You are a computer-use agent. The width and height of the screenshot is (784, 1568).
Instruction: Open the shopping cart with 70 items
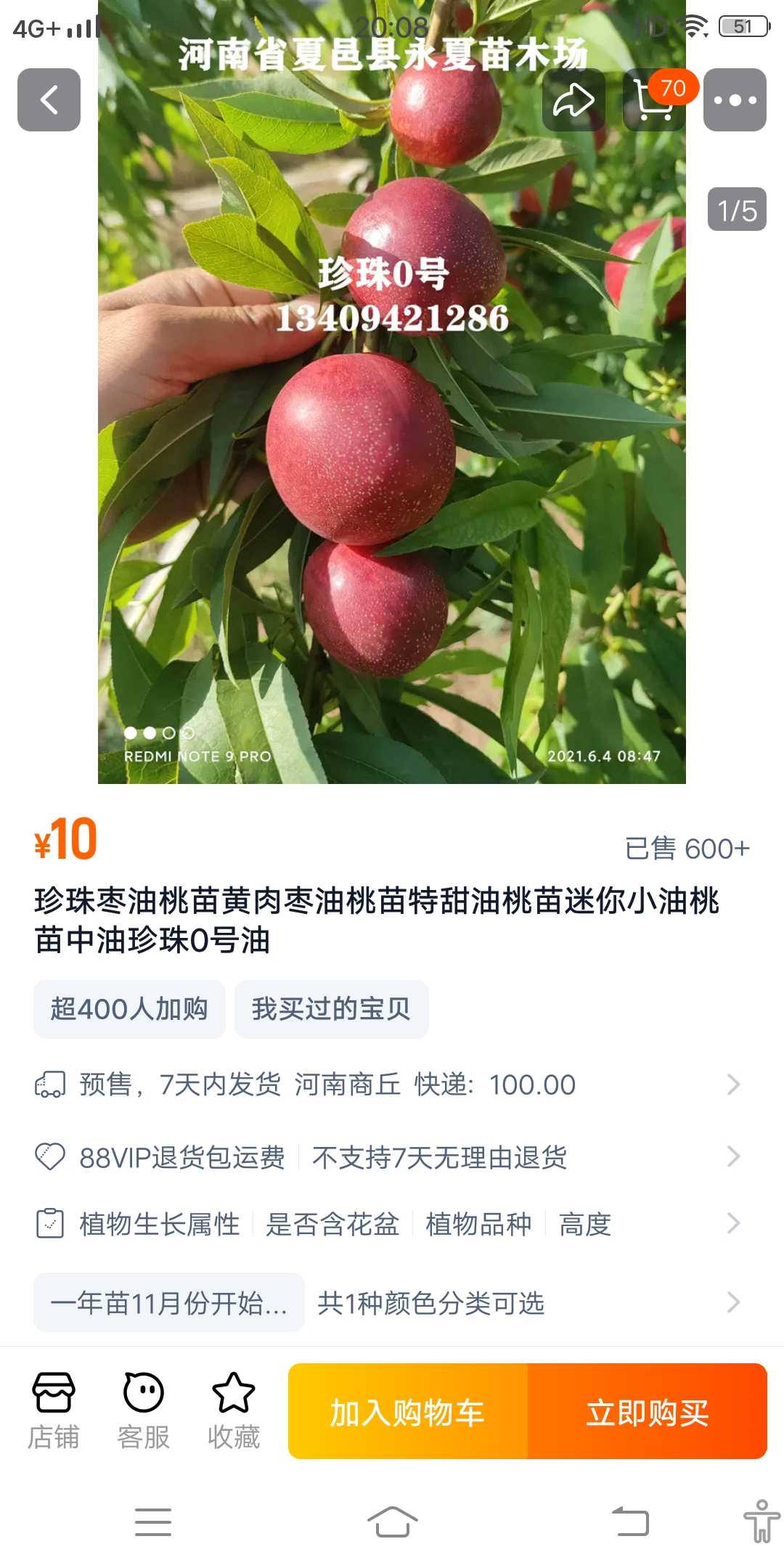pyautogui.click(x=654, y=99)
